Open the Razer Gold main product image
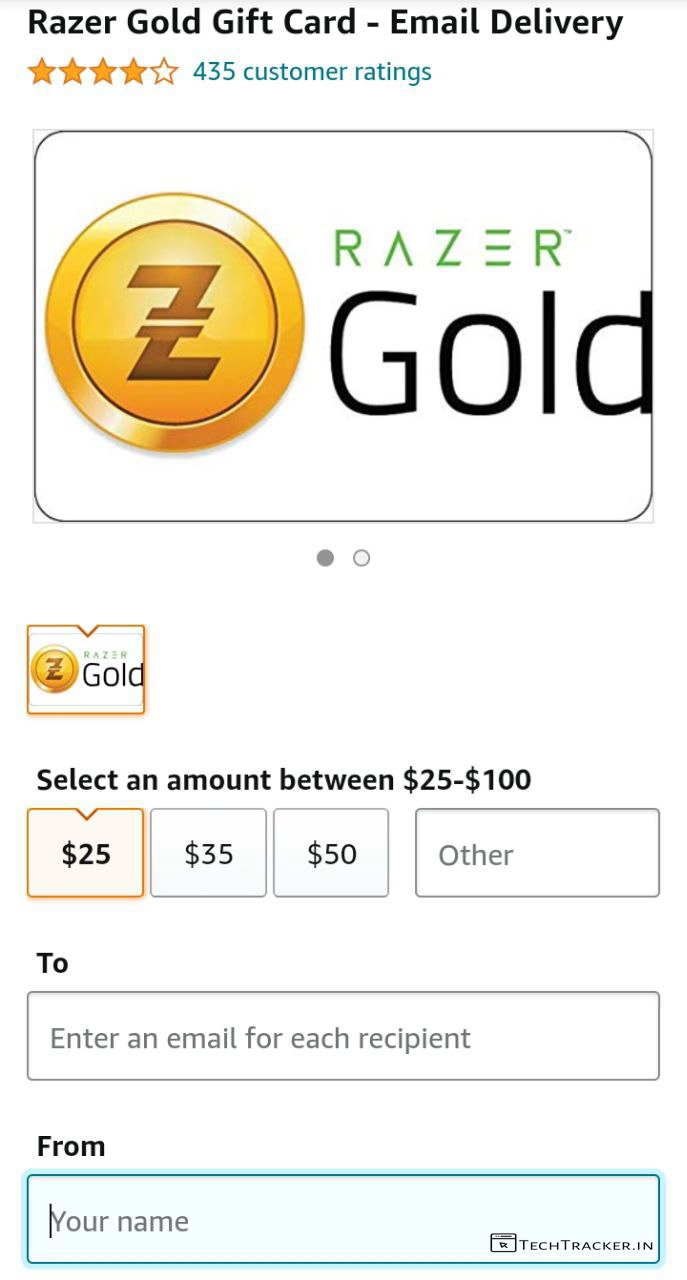Screen dimensions: 687x1280 coord(343,326)
